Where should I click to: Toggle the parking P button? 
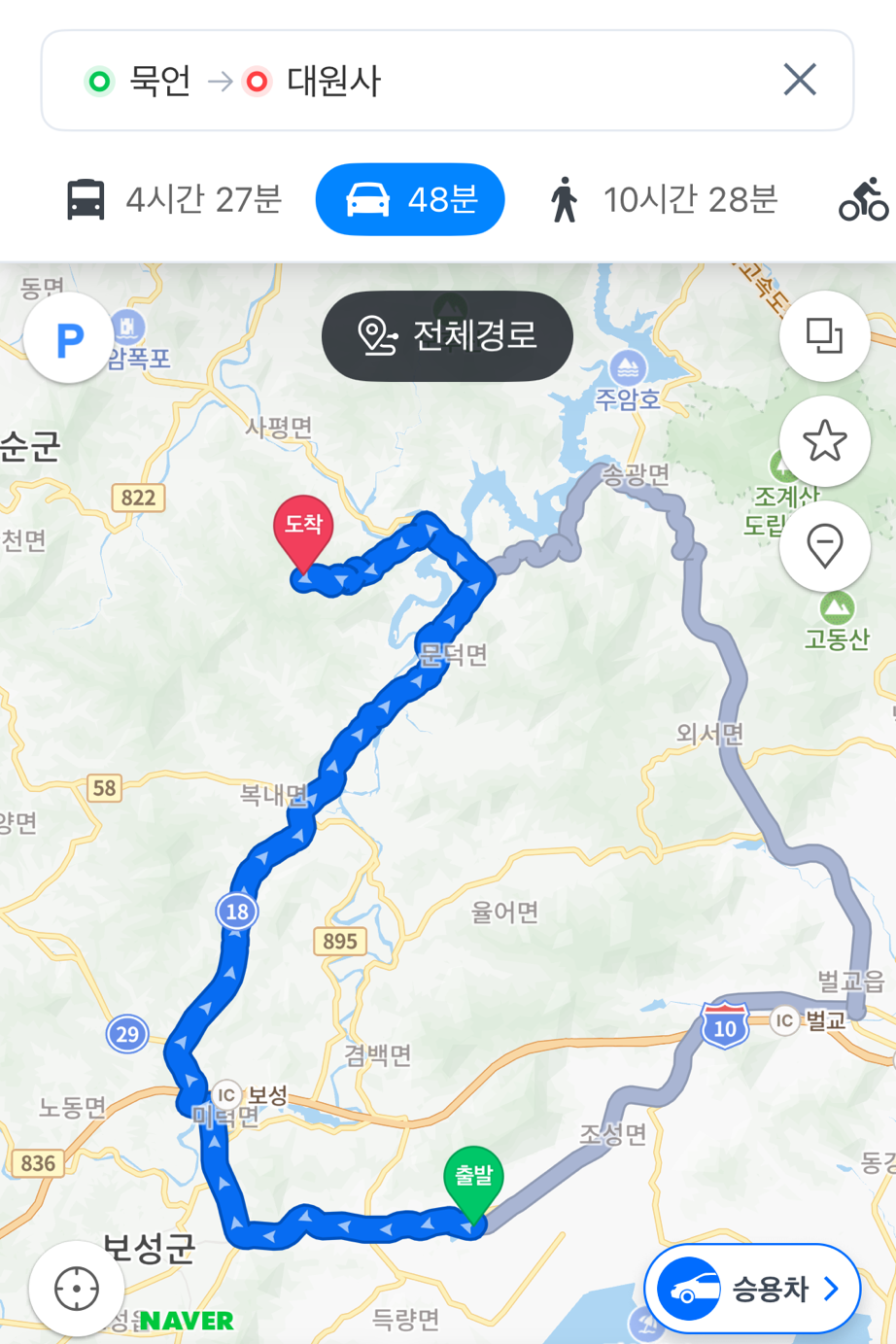click(69, 338)
